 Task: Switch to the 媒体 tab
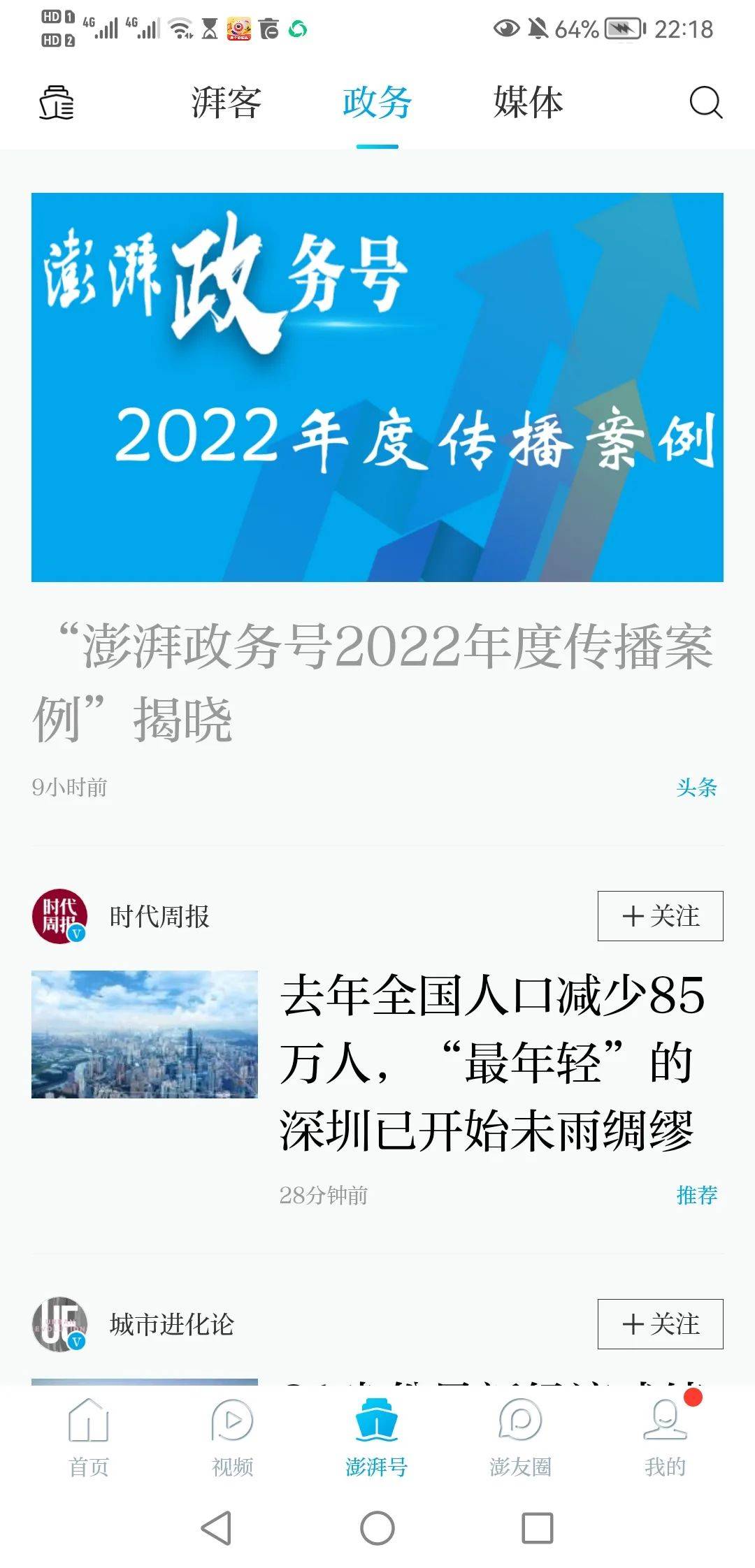528,103
